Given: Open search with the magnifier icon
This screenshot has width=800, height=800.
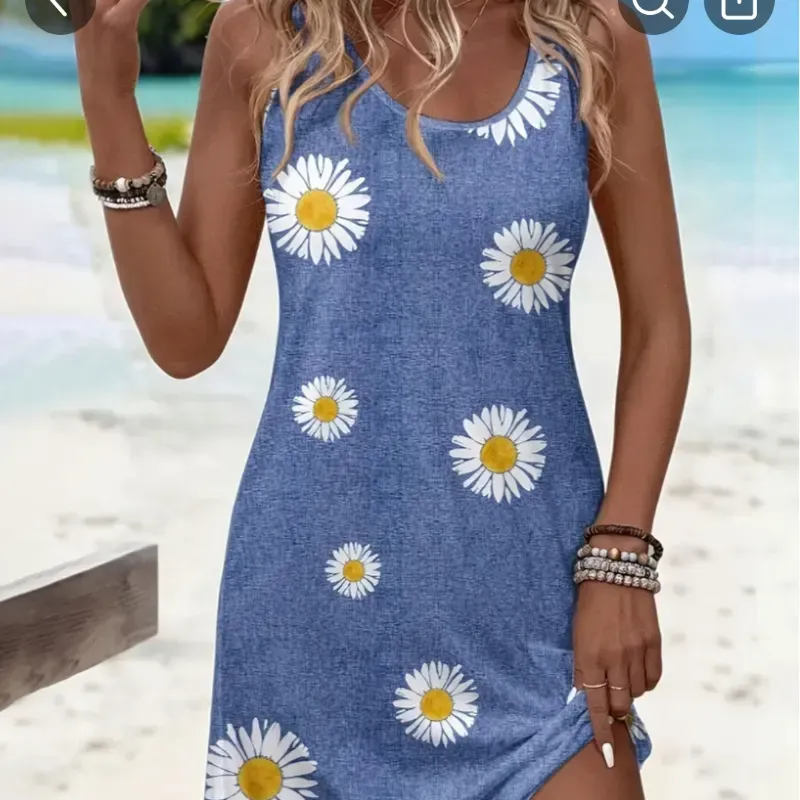Looking at the screenshot, I should tap(653, 8).
